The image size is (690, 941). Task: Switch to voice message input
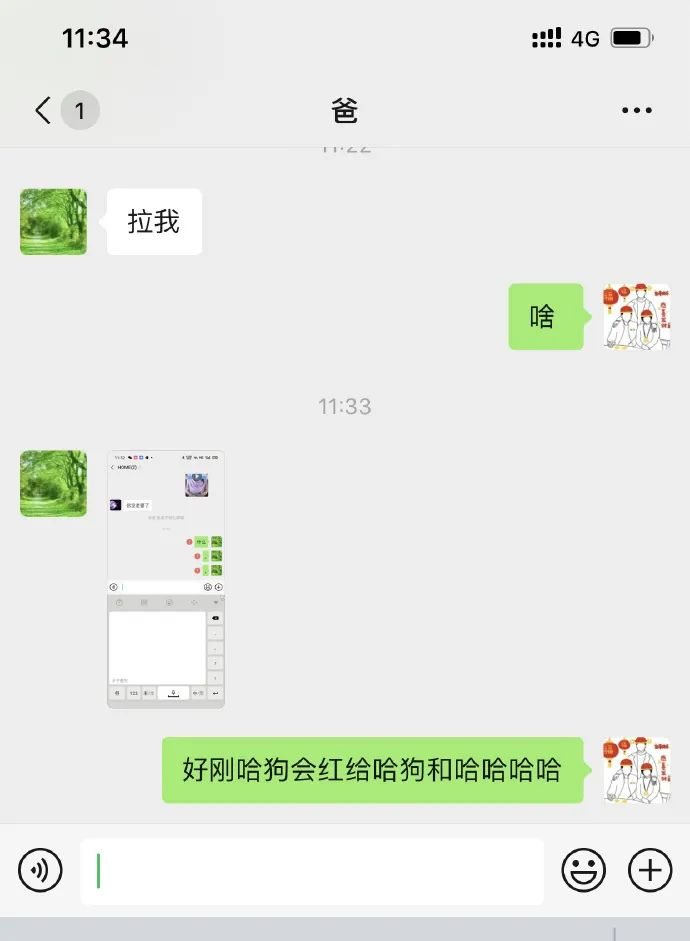coord(40,870)
